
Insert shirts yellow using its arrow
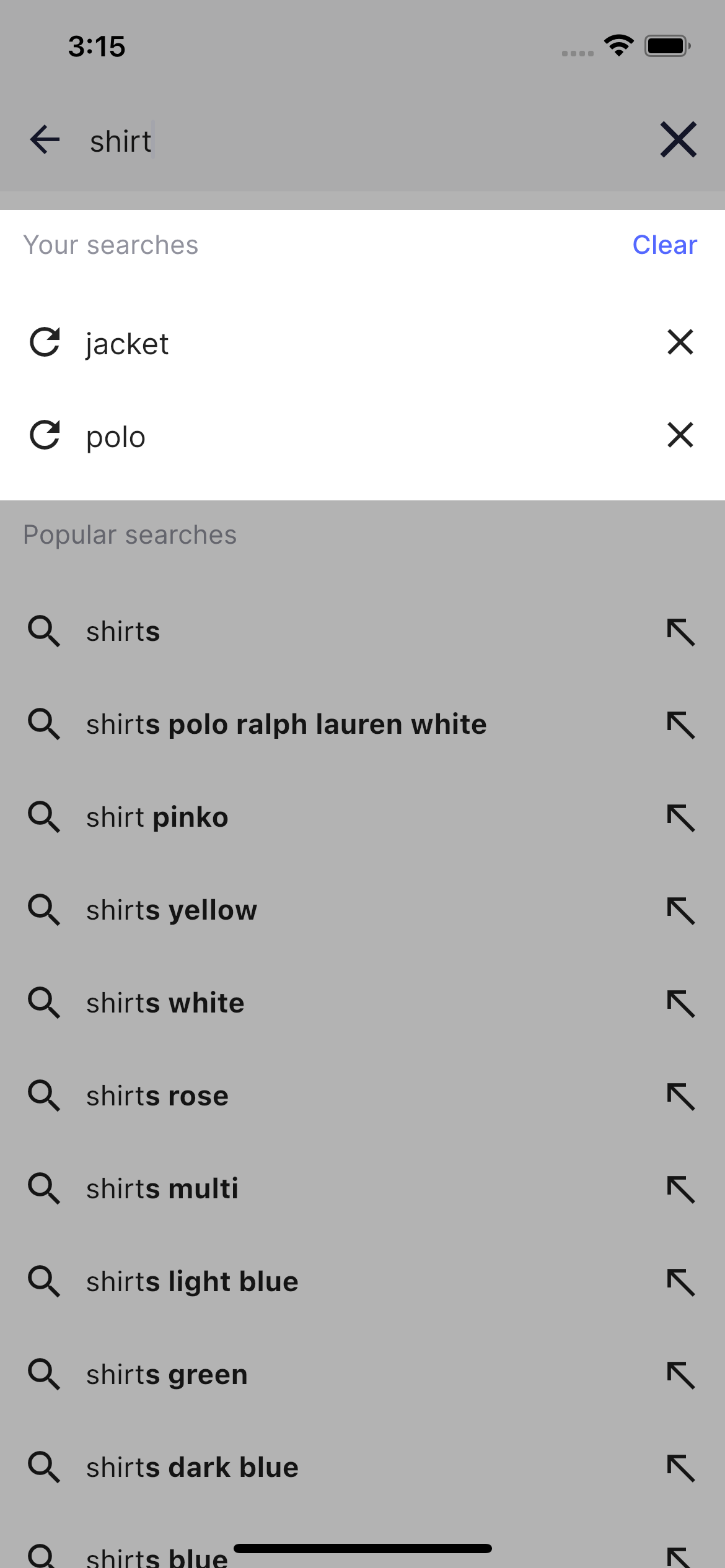[680, 910]
